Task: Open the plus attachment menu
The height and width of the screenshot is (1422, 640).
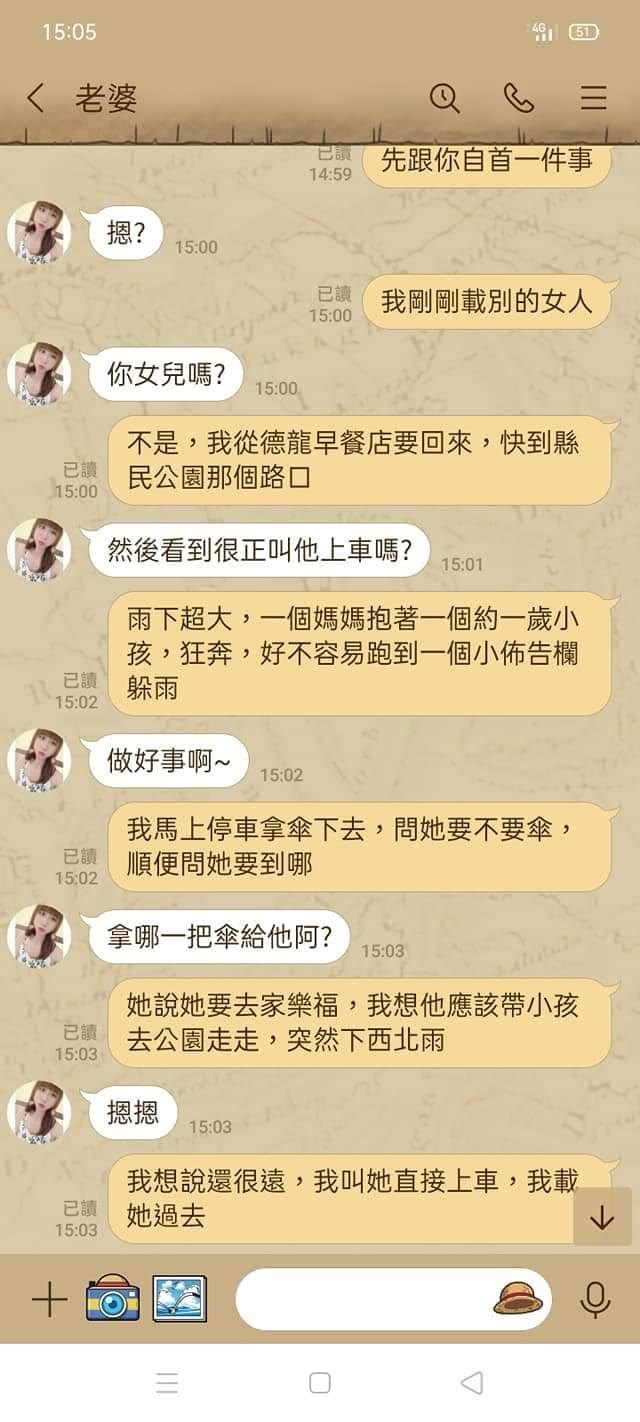Action: click(48, 1299)
